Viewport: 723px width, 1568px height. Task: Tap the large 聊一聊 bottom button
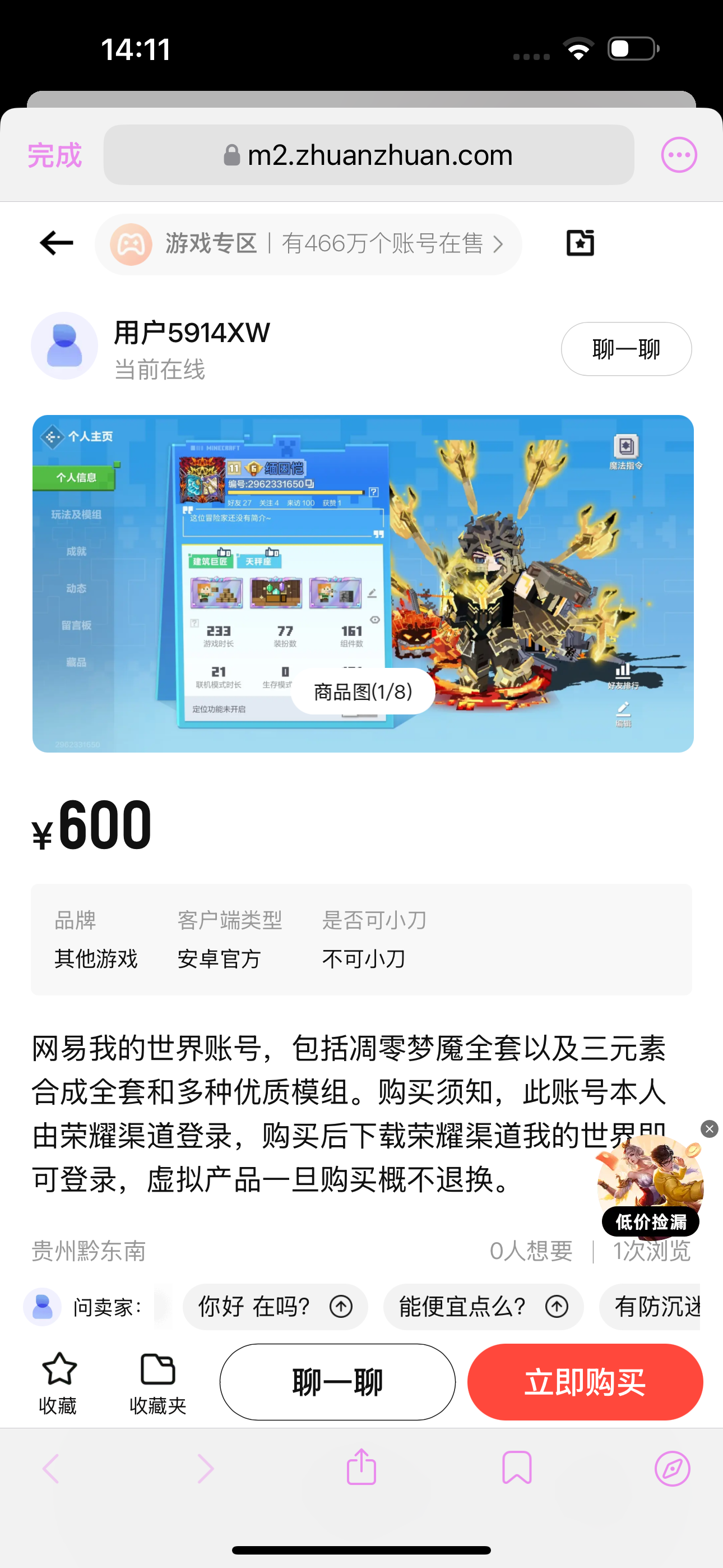pos(338,1382)
